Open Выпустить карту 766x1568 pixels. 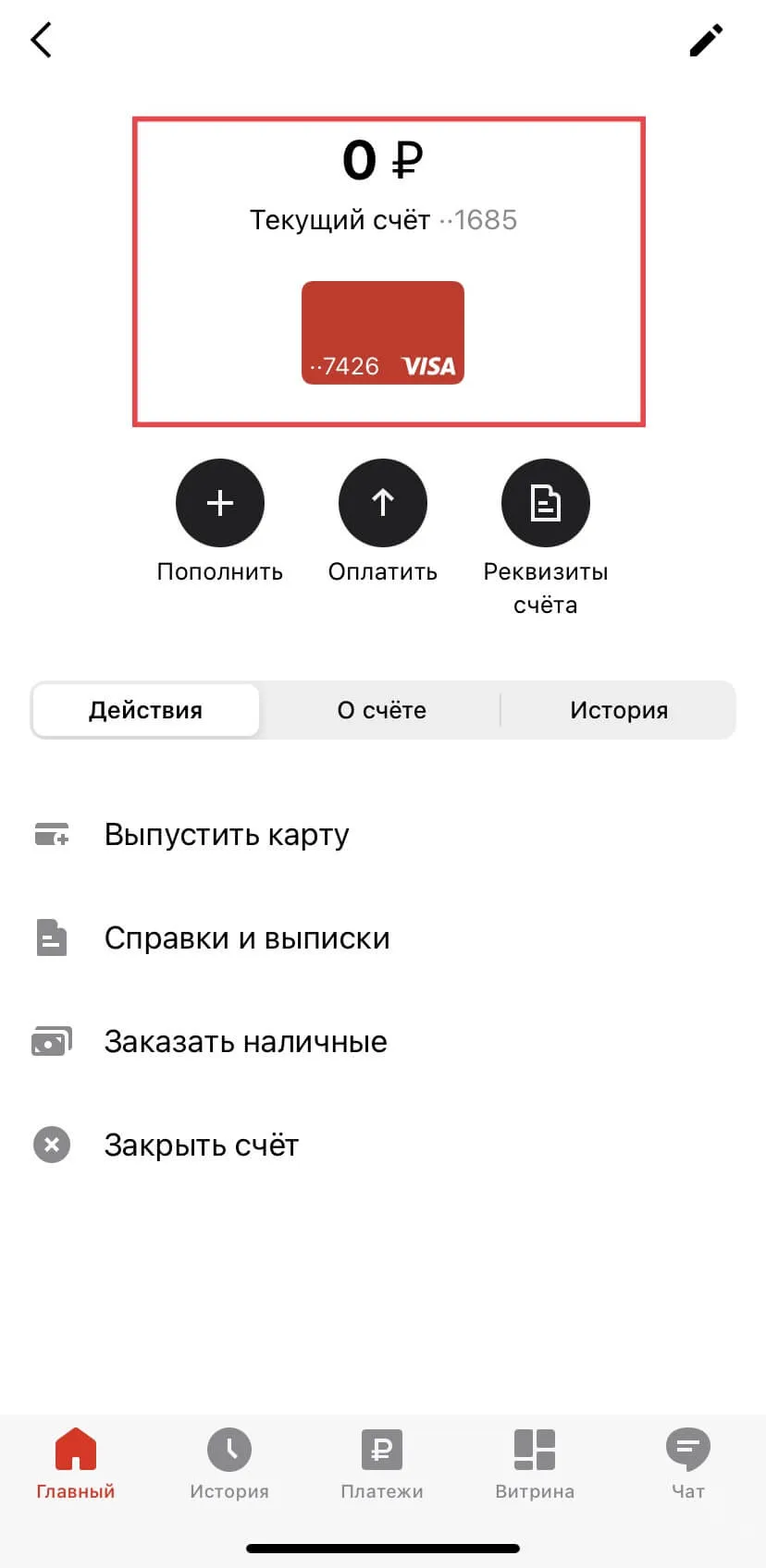click(383, 835)
